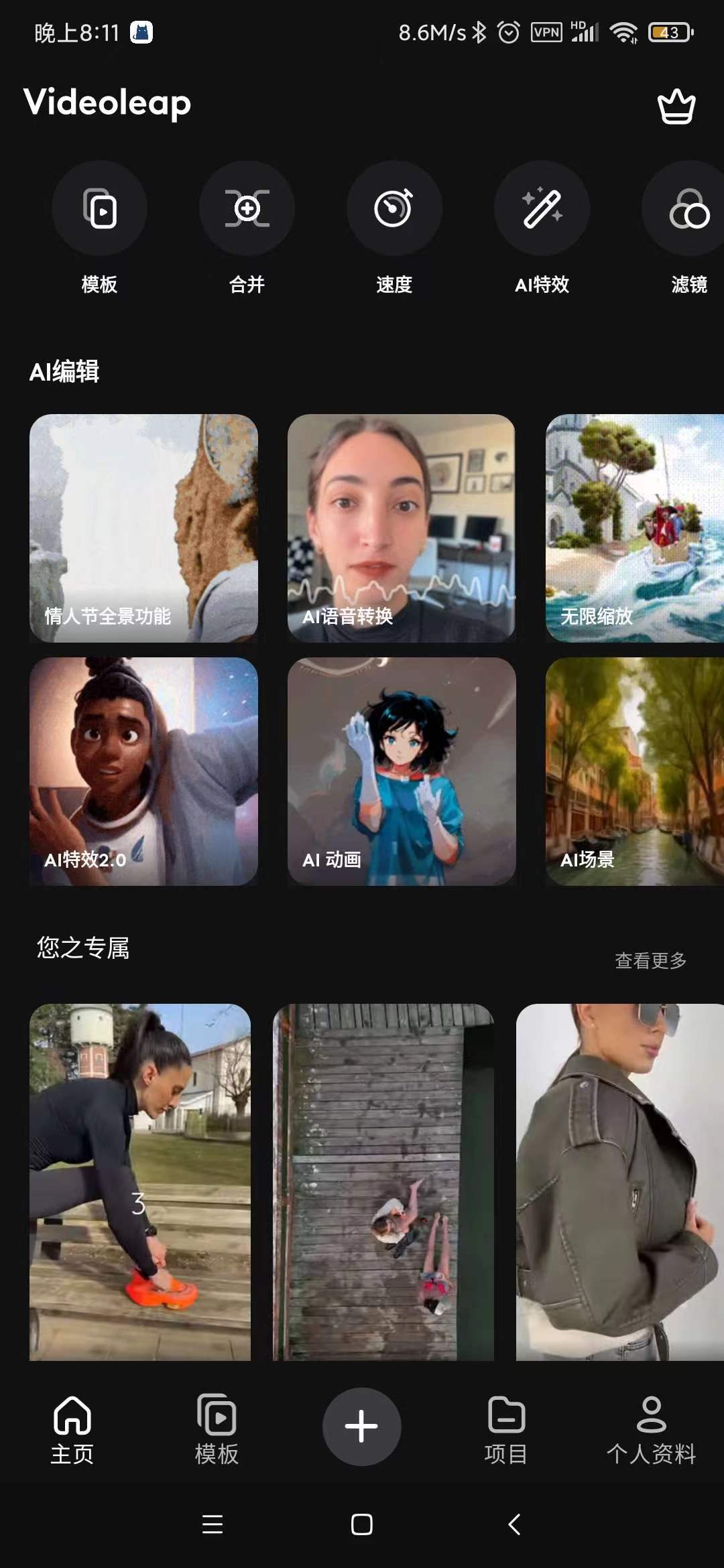Open the AI语音转换 card

coord(401,528)
